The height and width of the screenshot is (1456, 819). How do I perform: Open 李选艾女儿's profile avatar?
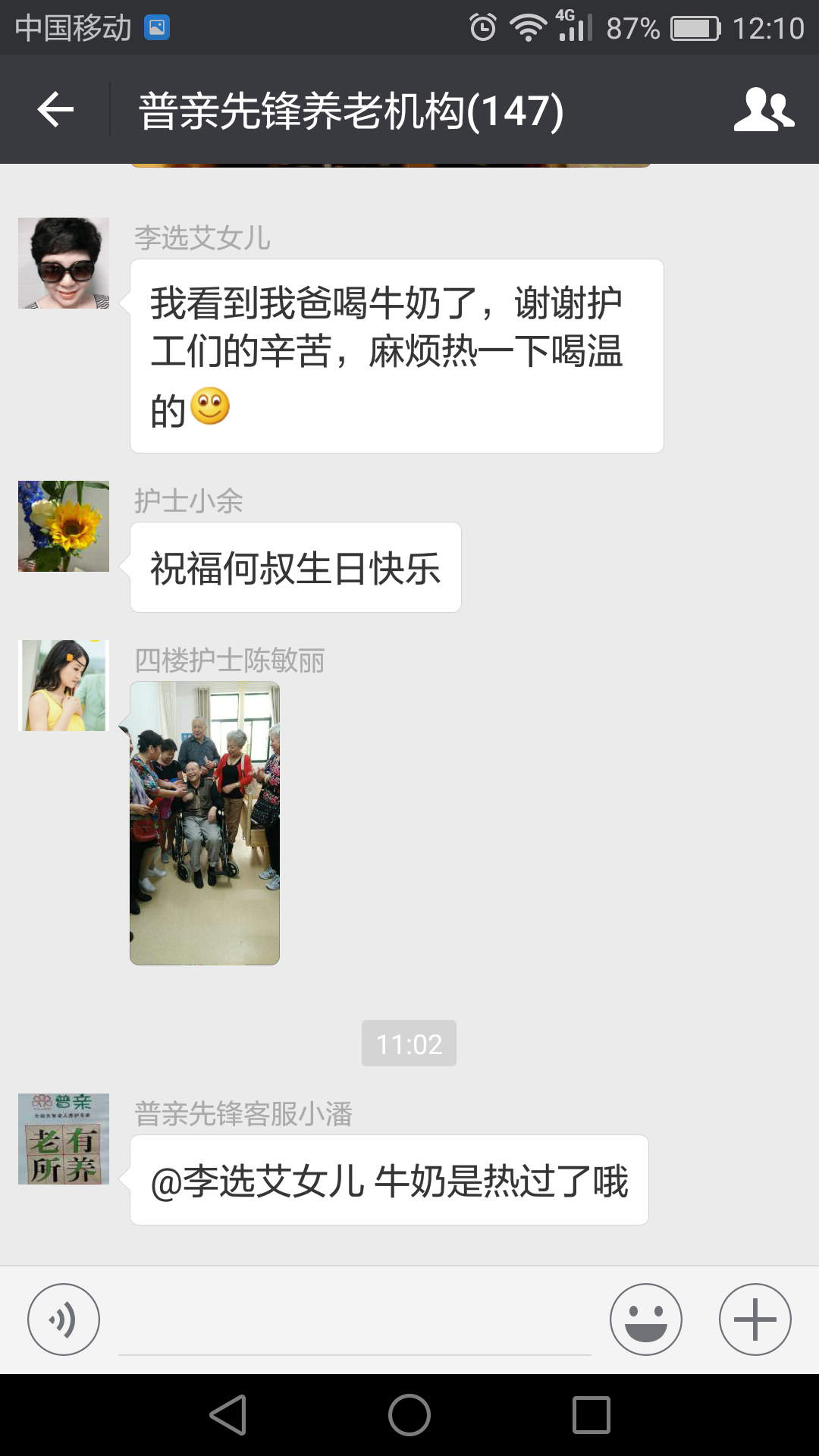pos(64,263)
